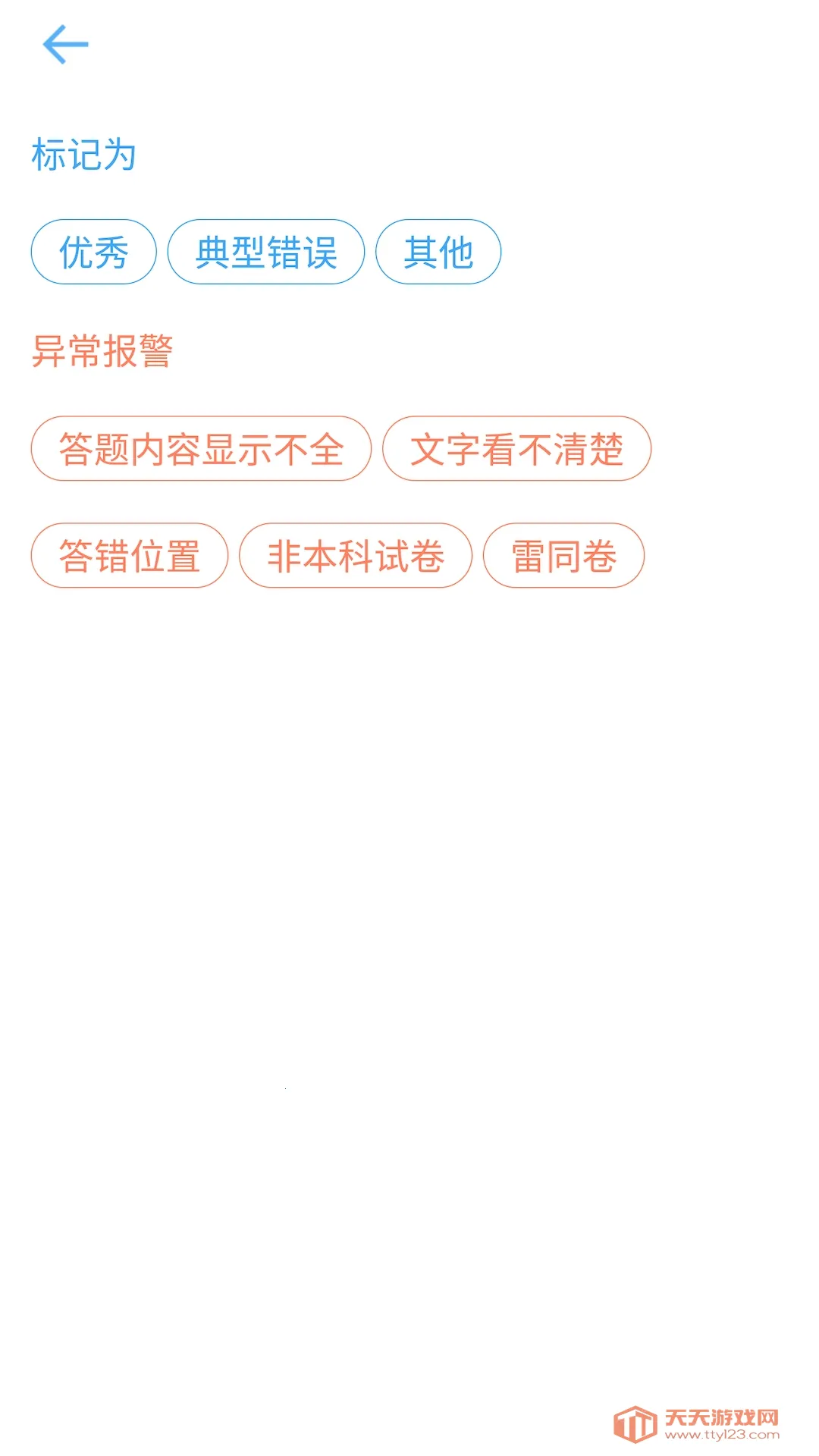Tap the navigation arrow to go back

[x=65, y=43]
